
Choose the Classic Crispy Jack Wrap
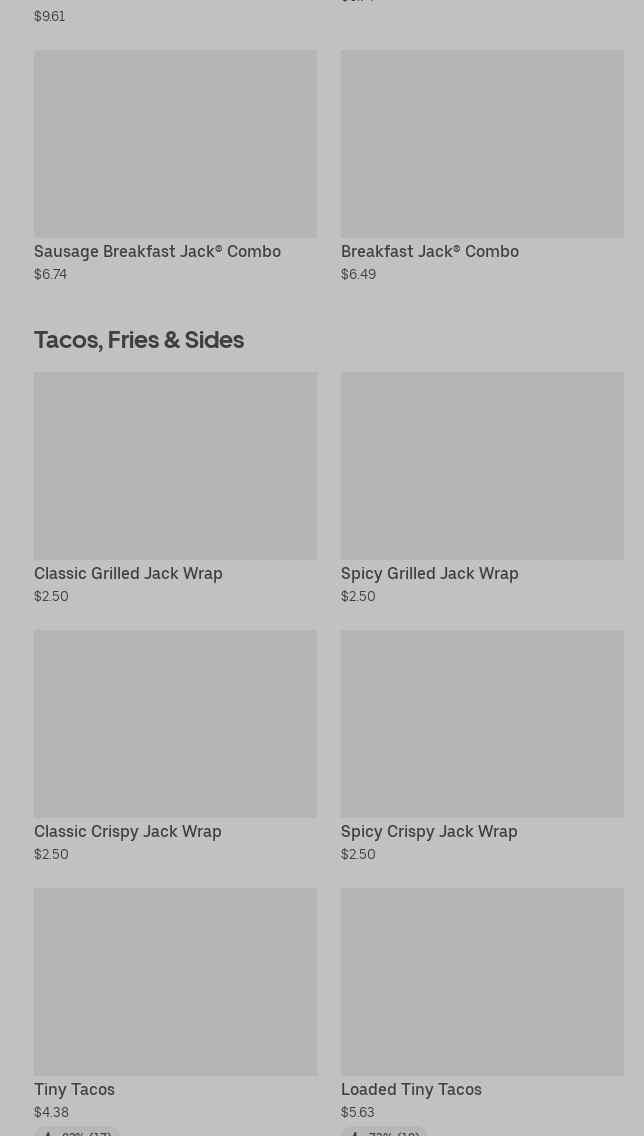click(175, 746)
